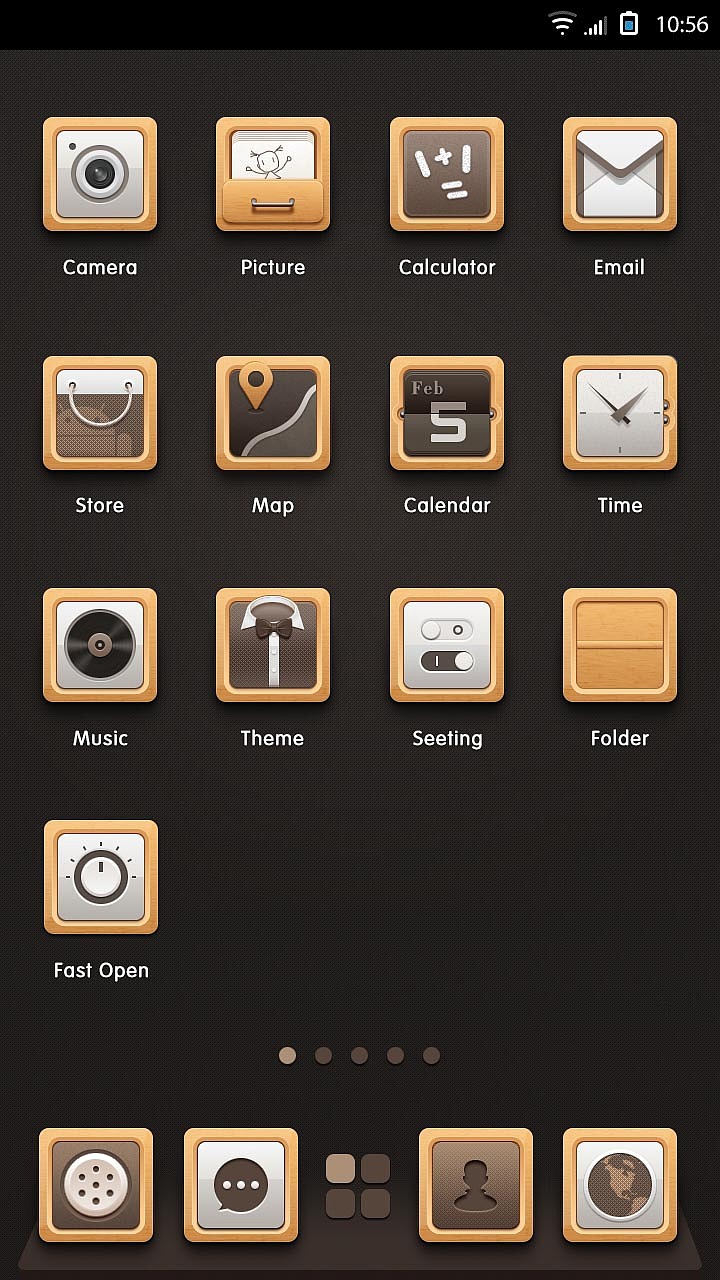Open the messaging app in the dock

pyautogui.click(x=241, y=1186)
